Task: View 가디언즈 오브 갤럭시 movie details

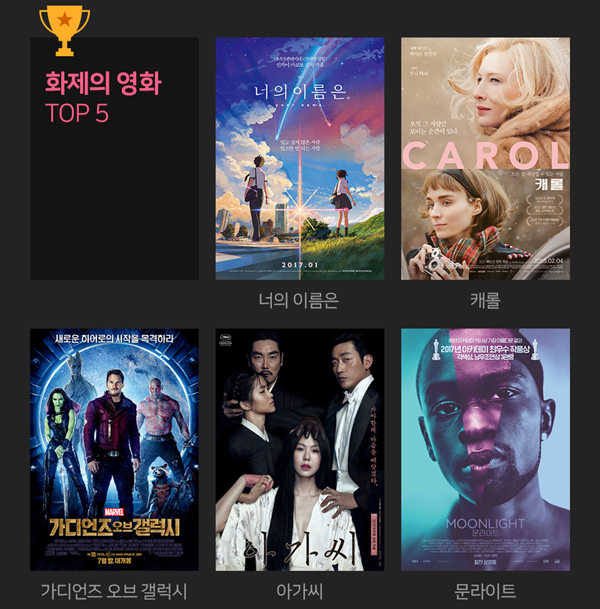Action: [114, 449]
